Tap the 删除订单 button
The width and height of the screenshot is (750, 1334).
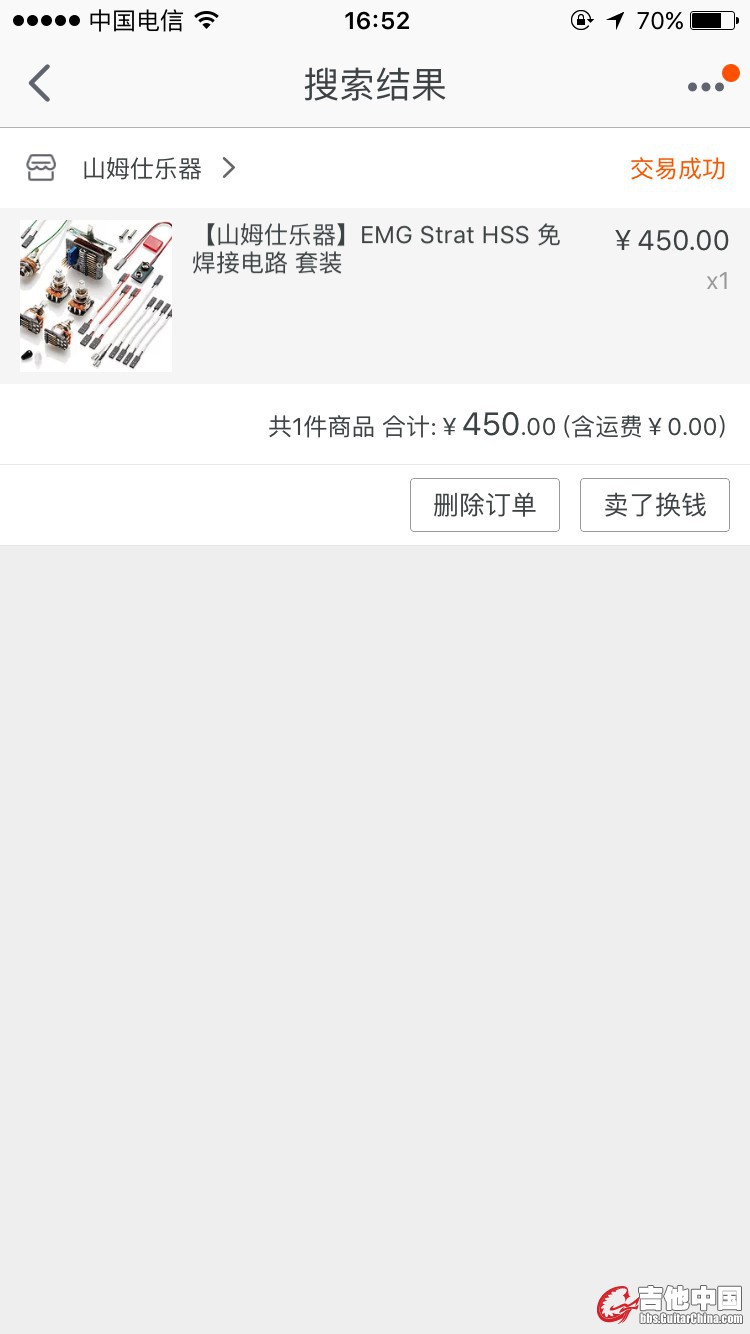point(484,505)
